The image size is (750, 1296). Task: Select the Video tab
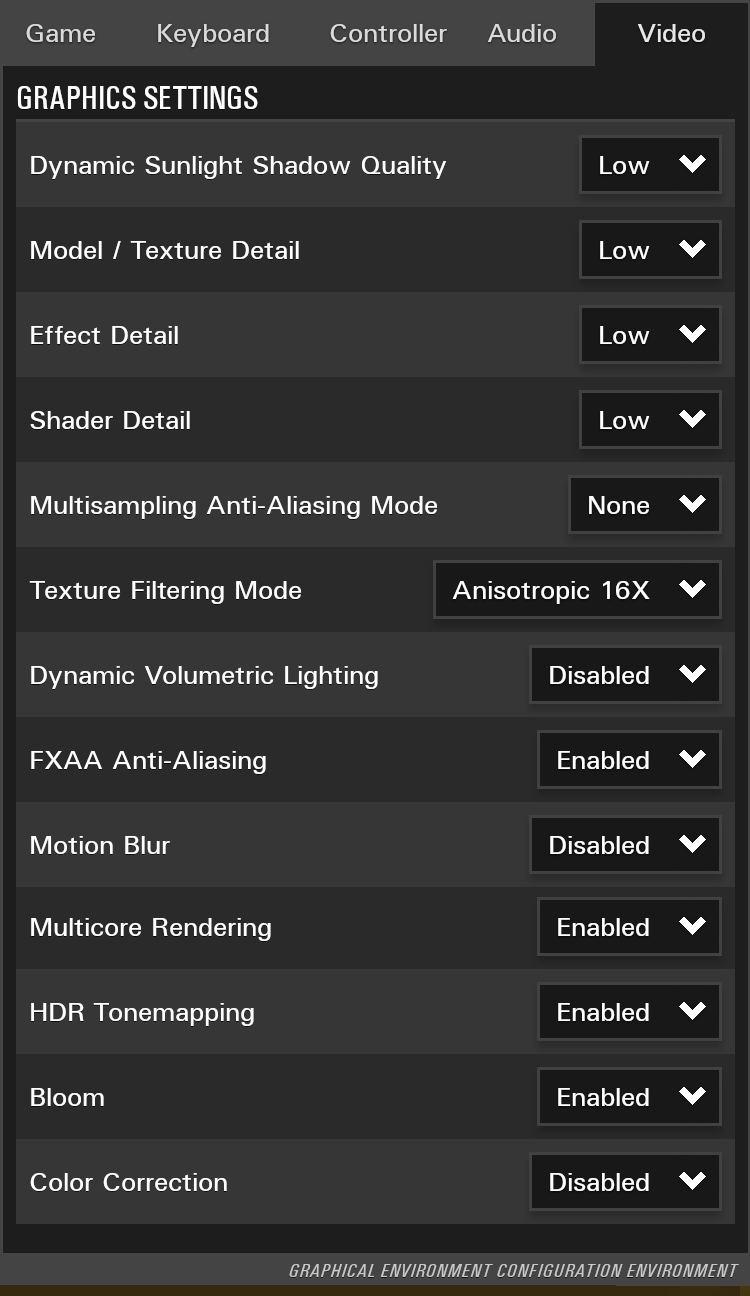tap(671, 34)
